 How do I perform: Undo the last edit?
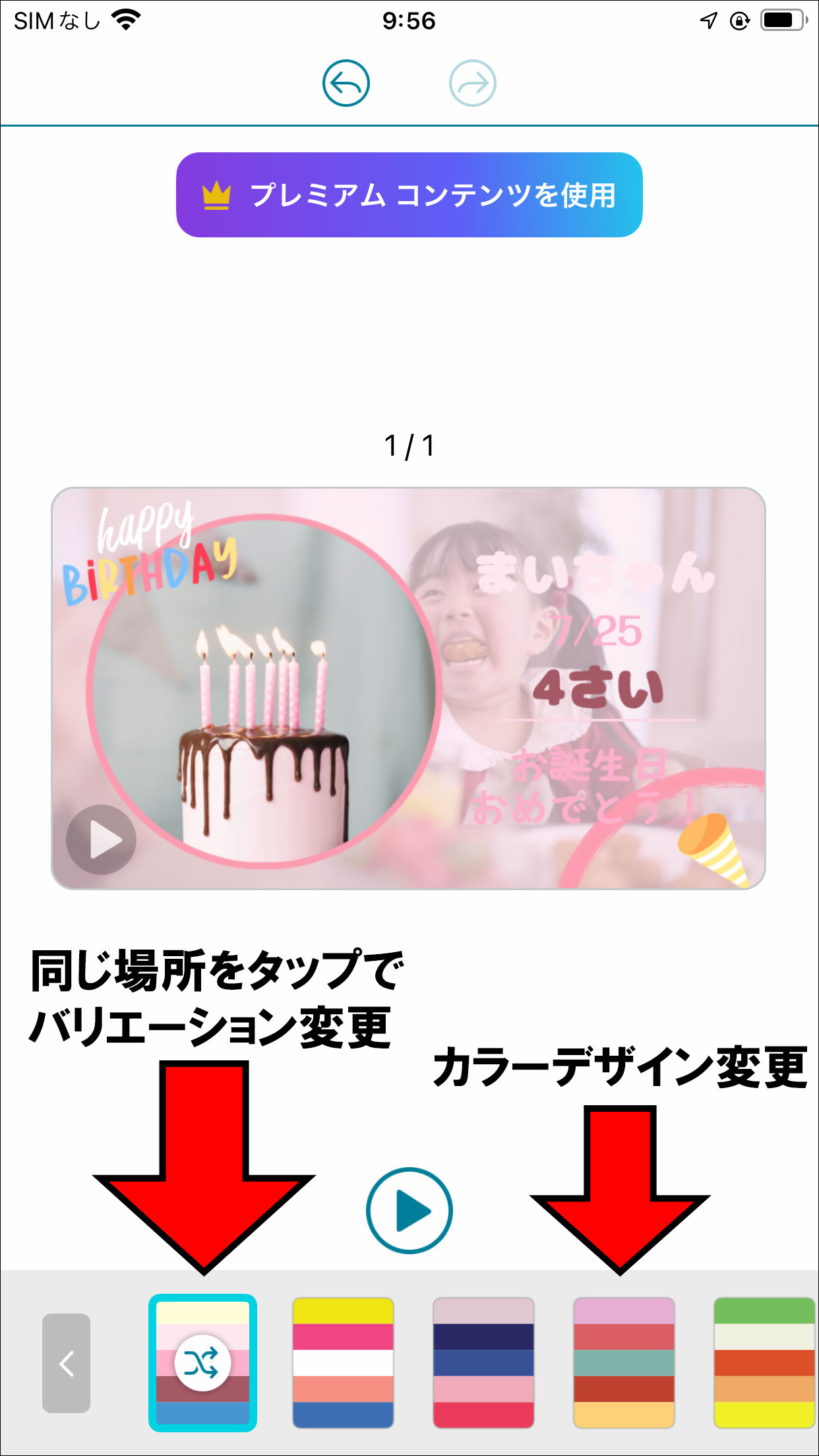pyautogui.click(x=346, y=83)
